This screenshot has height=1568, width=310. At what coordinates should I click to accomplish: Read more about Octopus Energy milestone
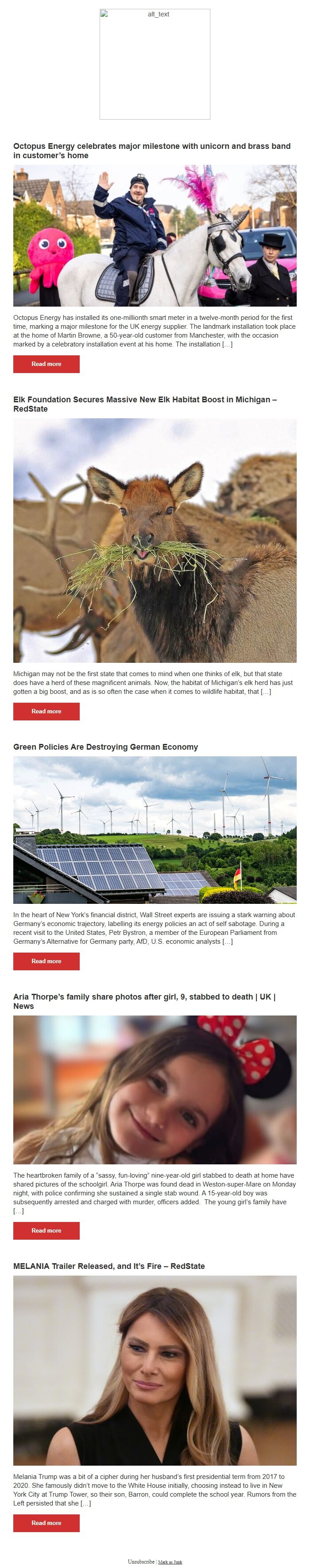[x=46, y=364]
